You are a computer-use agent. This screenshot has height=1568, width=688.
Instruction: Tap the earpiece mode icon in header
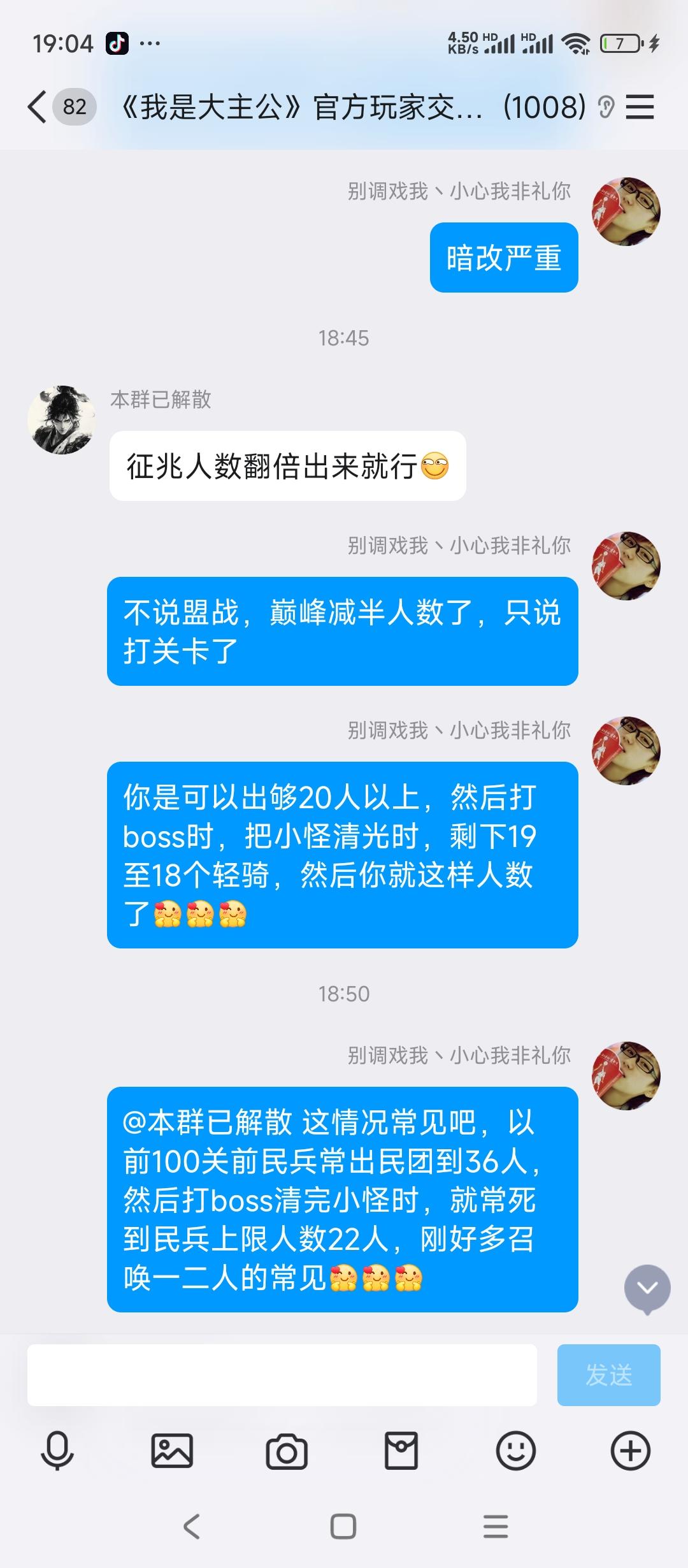tap(606, 107)
